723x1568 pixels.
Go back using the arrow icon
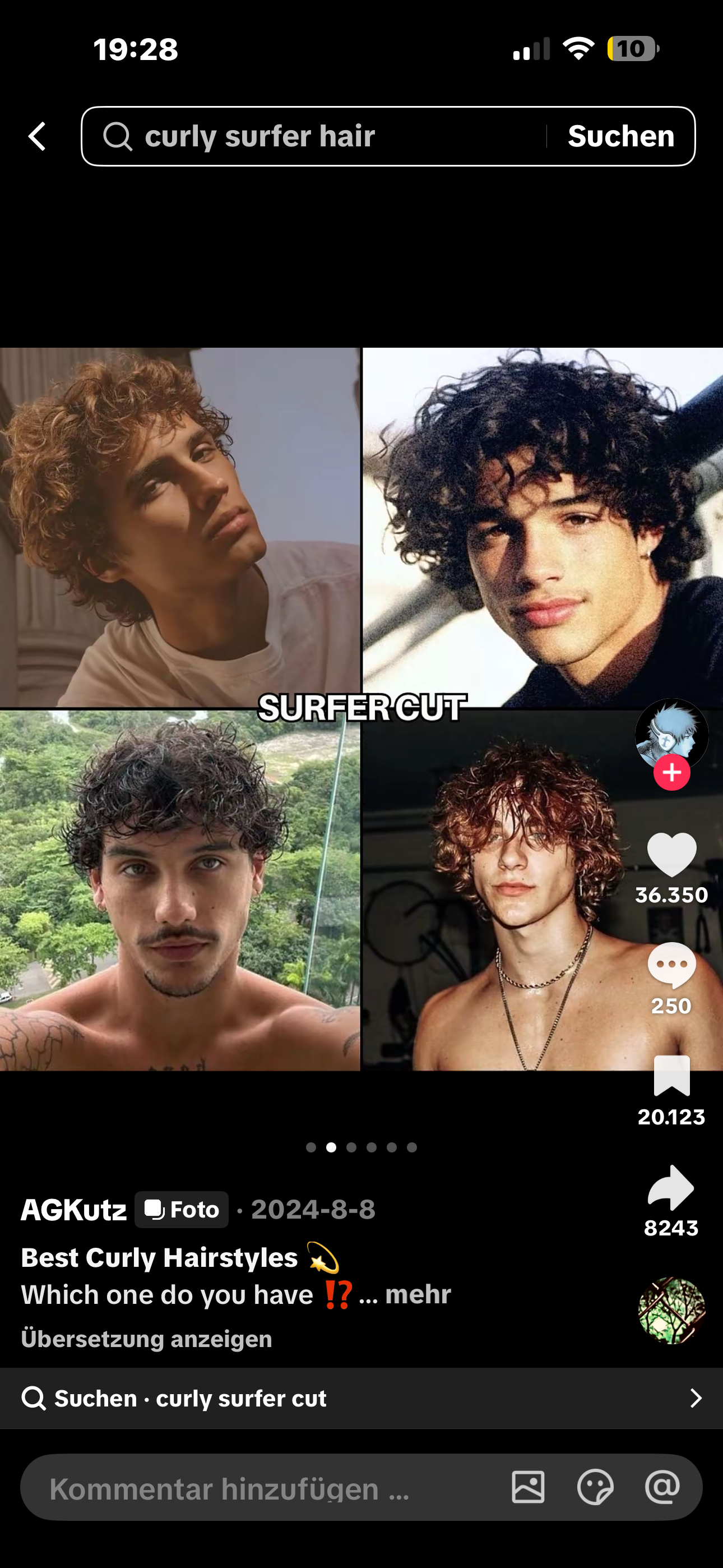(x=37, y=136)
